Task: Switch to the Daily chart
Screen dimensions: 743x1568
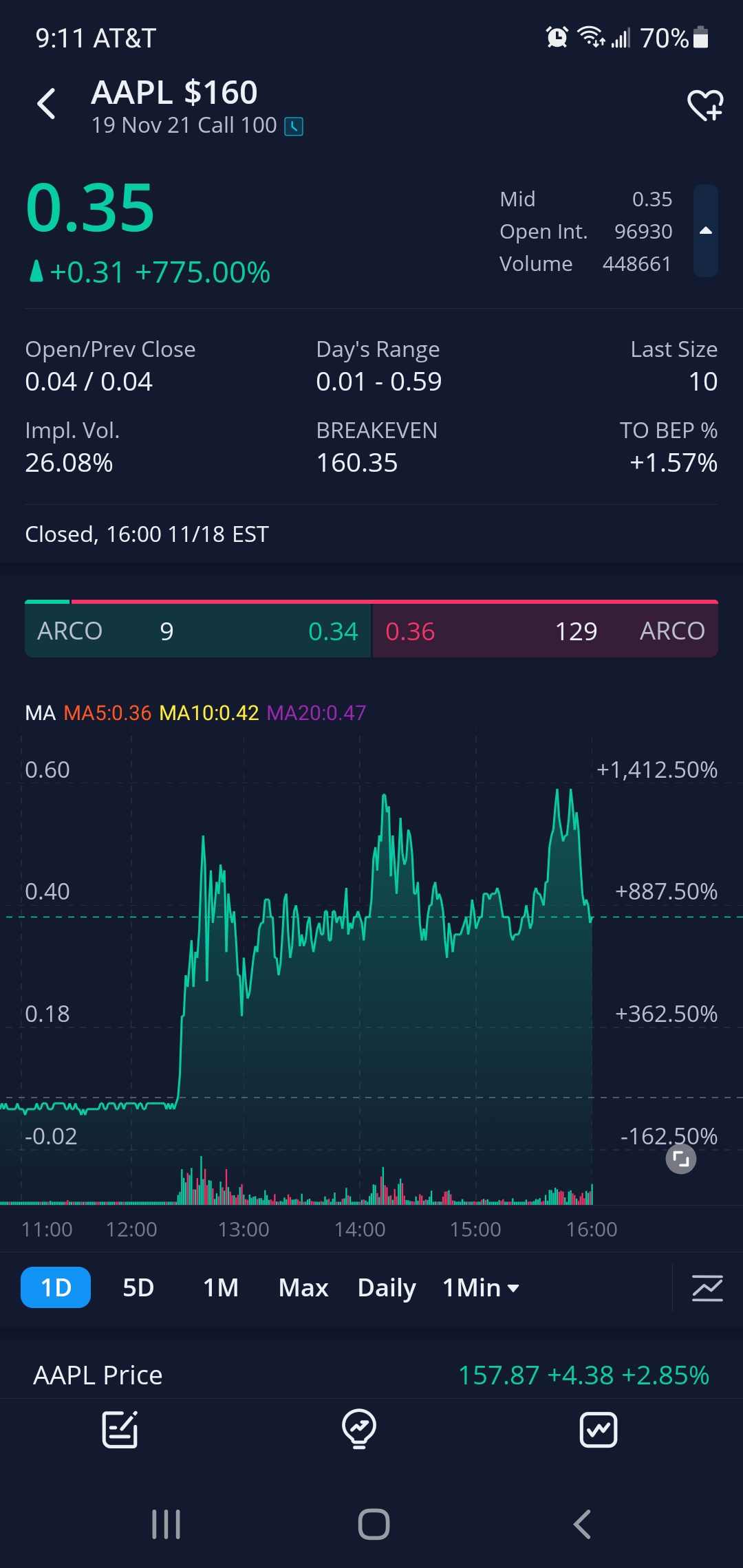Action: [387, 1287]
